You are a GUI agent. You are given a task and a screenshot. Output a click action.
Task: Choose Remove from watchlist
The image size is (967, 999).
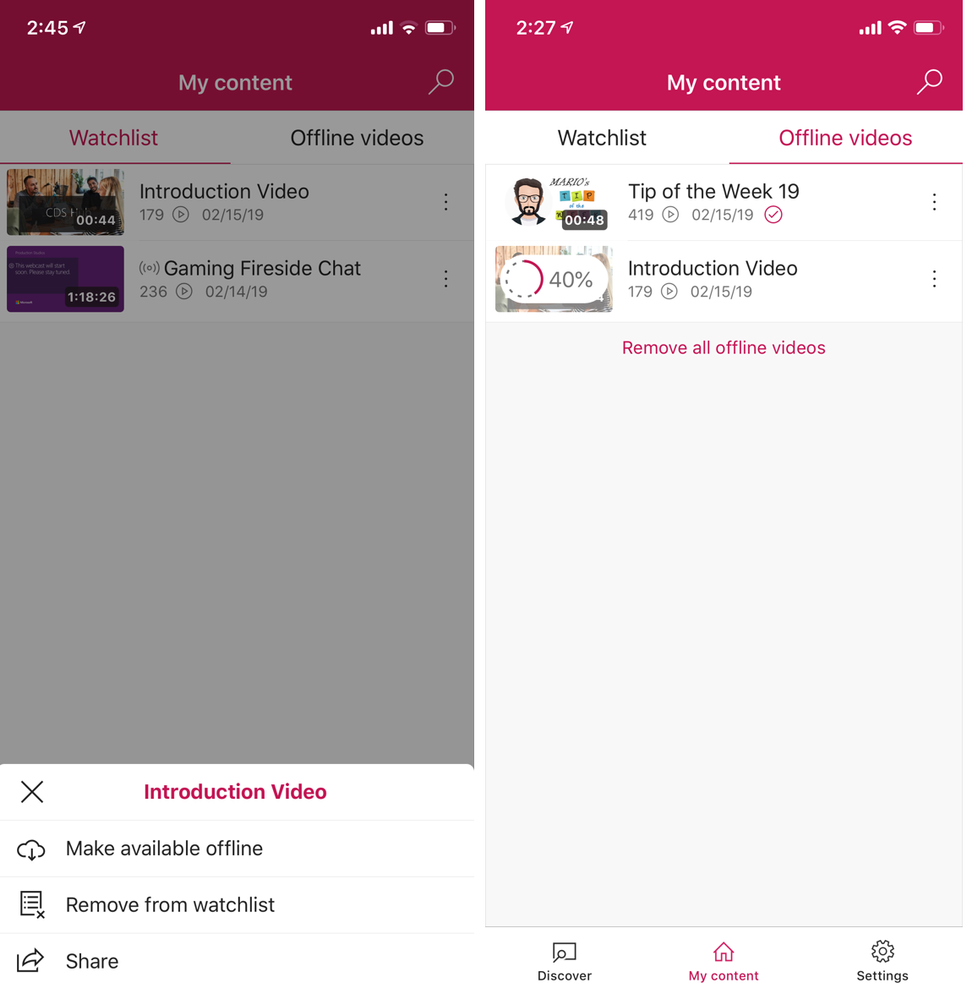pos(170,905)
